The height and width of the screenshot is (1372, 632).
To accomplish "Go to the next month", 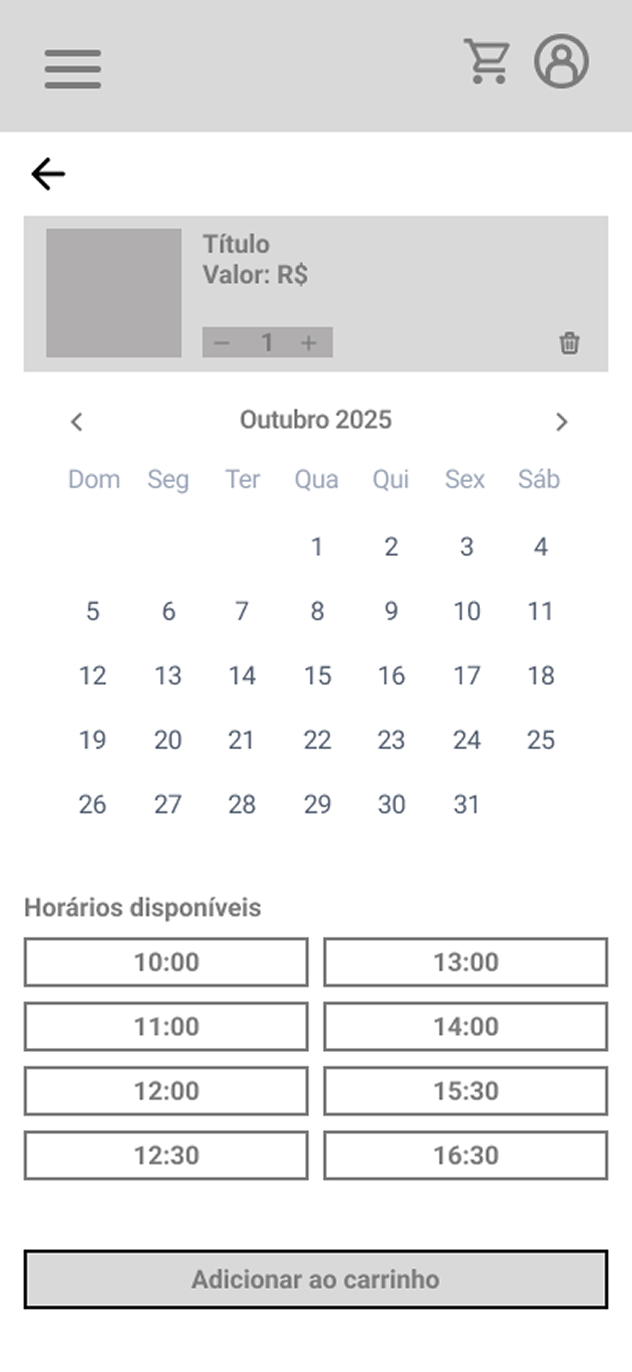I will (561, 421).
